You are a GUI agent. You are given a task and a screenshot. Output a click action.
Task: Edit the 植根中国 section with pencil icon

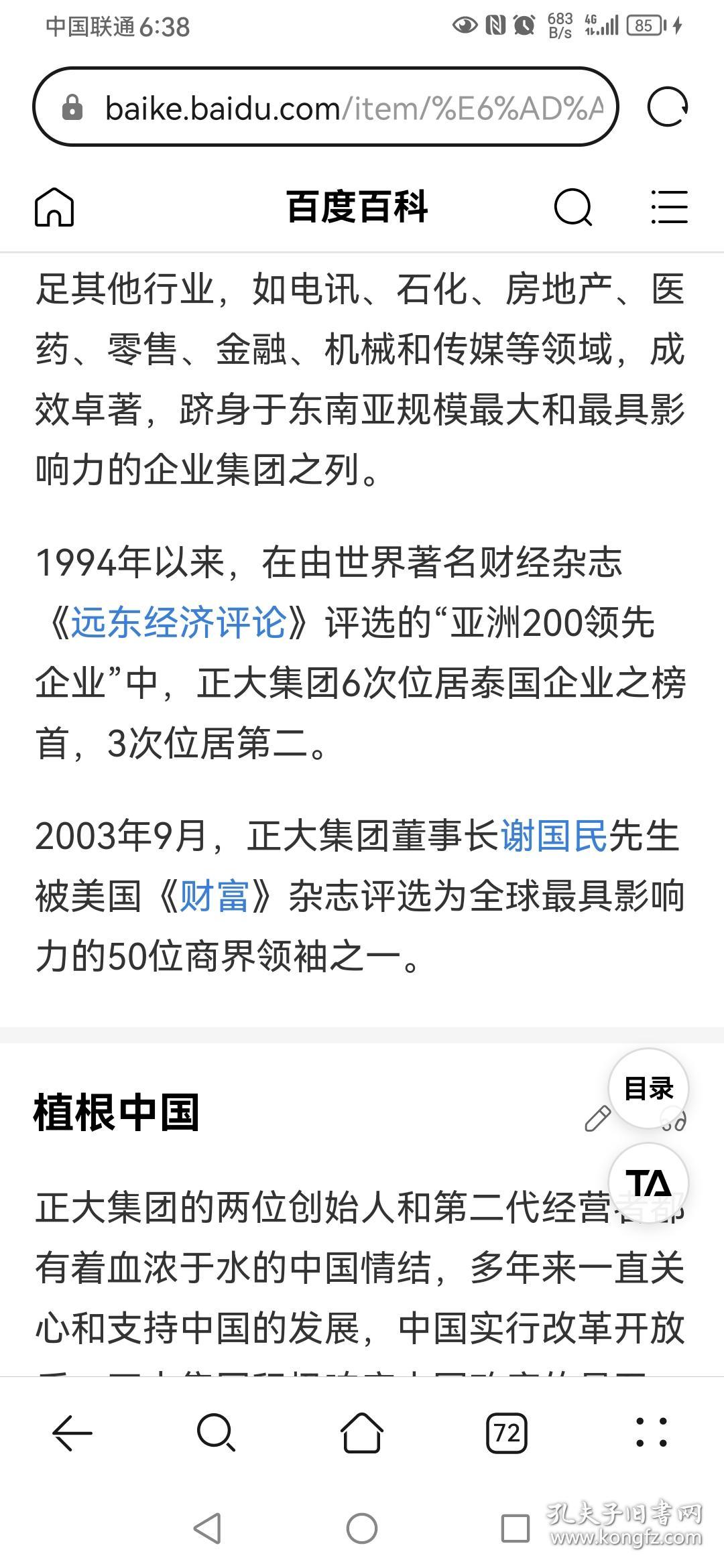[597, 1118]
